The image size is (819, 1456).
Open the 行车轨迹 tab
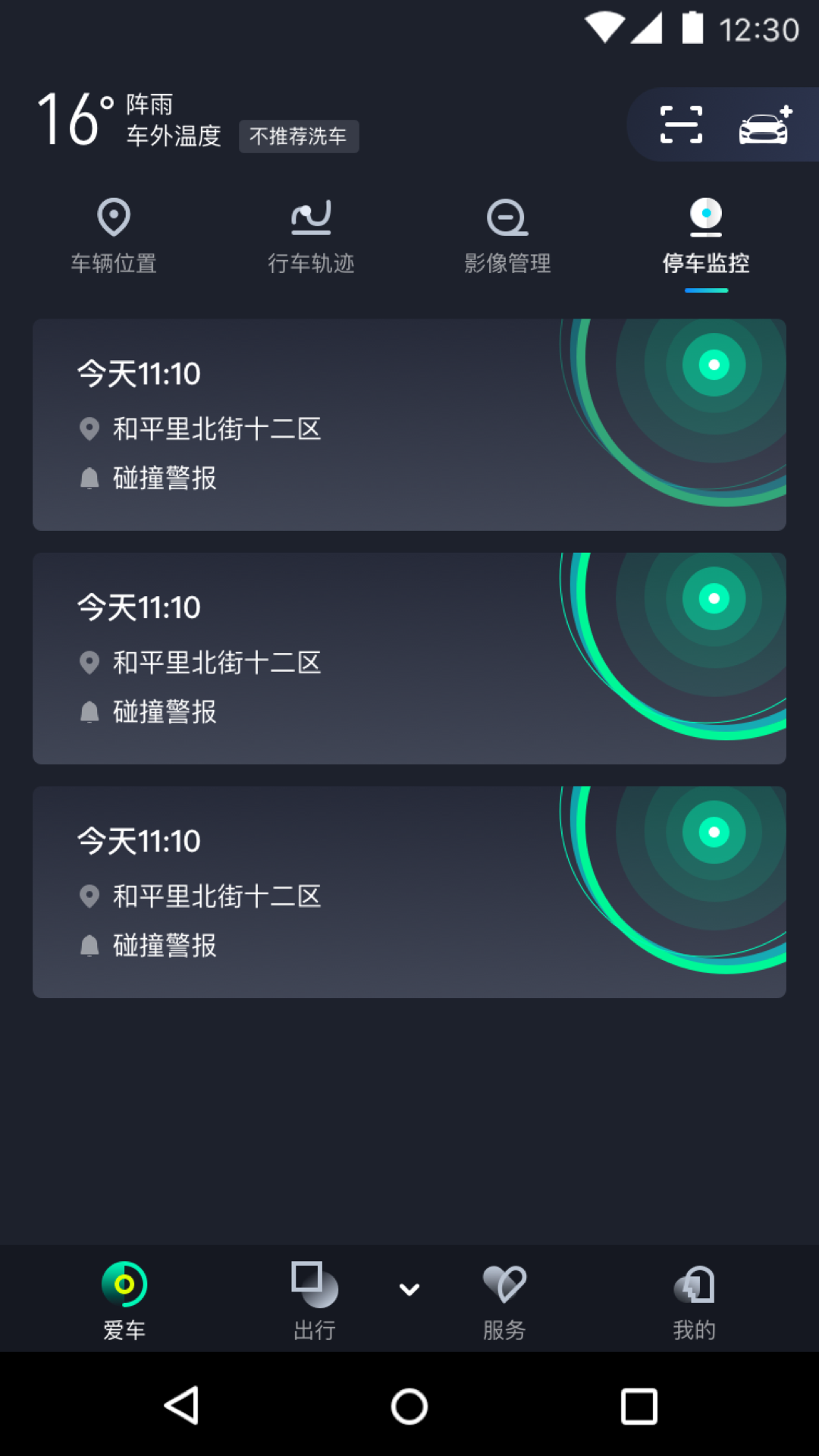coord(311,236)
